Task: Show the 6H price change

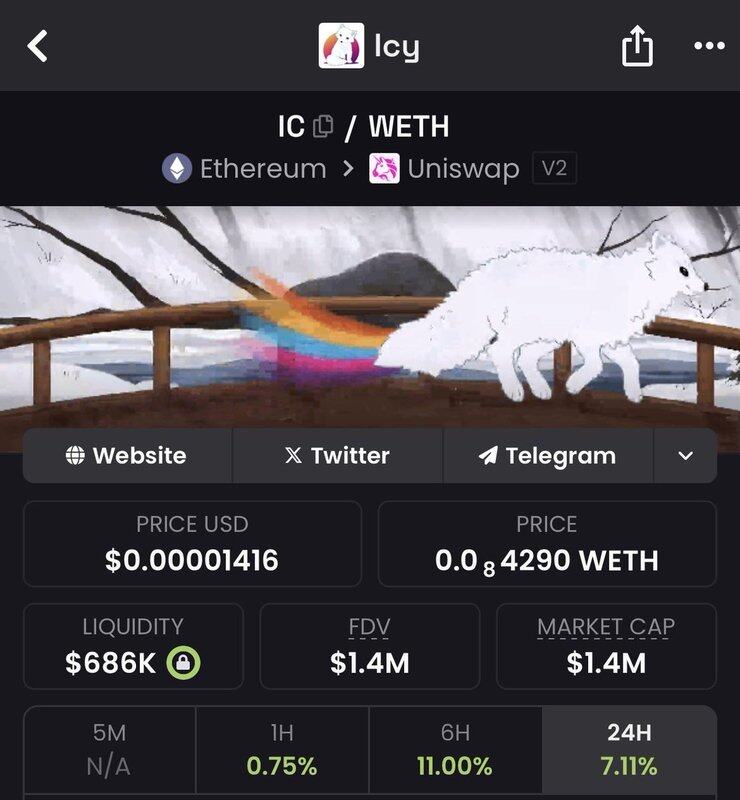Action: [x=455, y=750]
